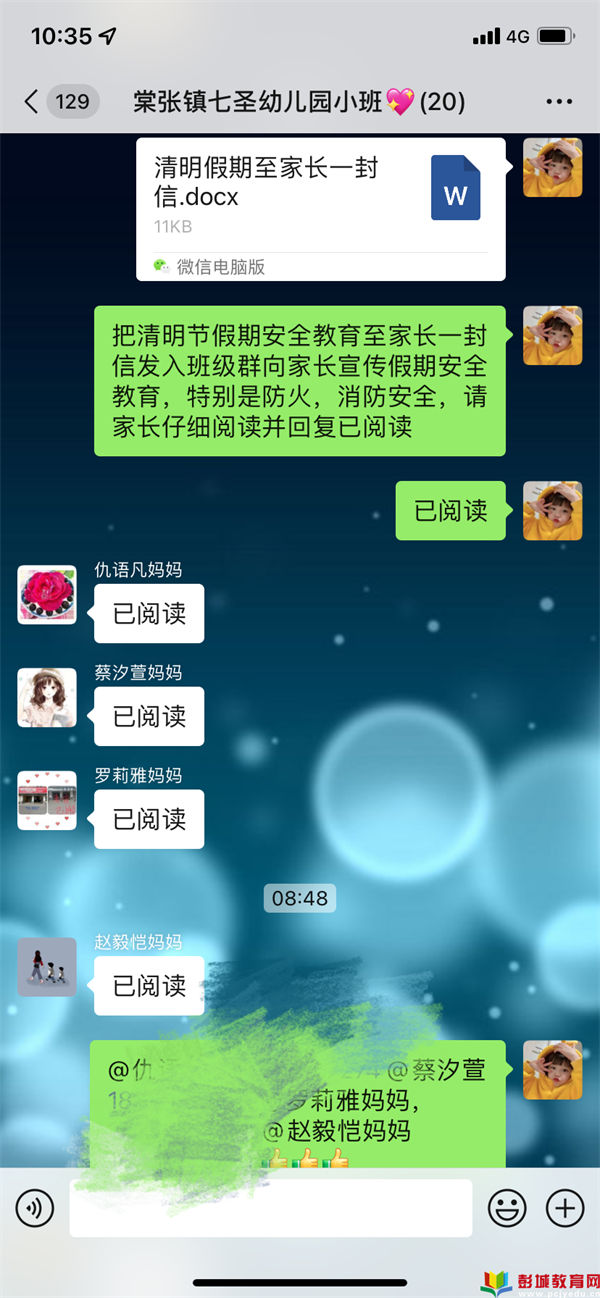View 仇语凡妈妈's profile avatar
This screenshot has width=600, height=1298.
[x=47, y=595]
